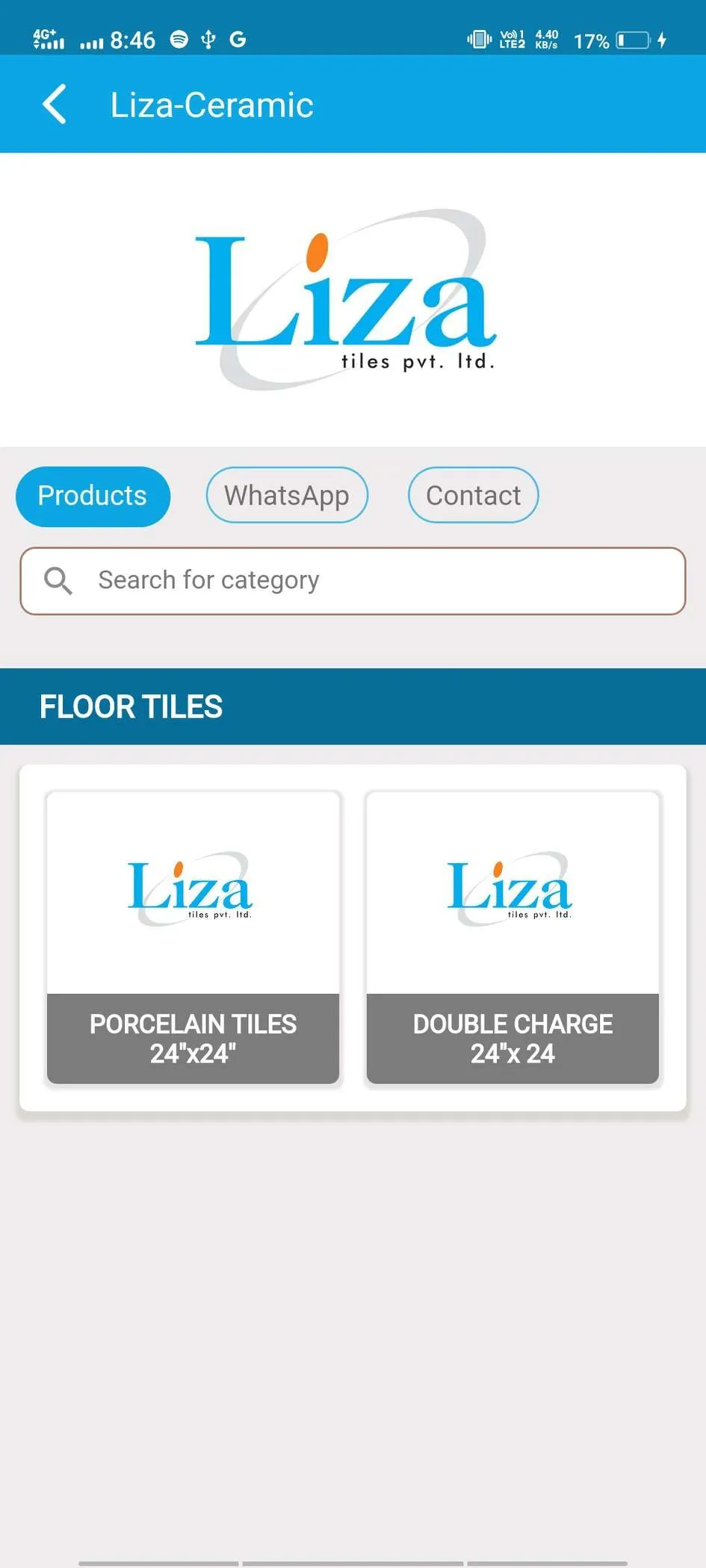Tap the Search for category field

coord(353,581)
